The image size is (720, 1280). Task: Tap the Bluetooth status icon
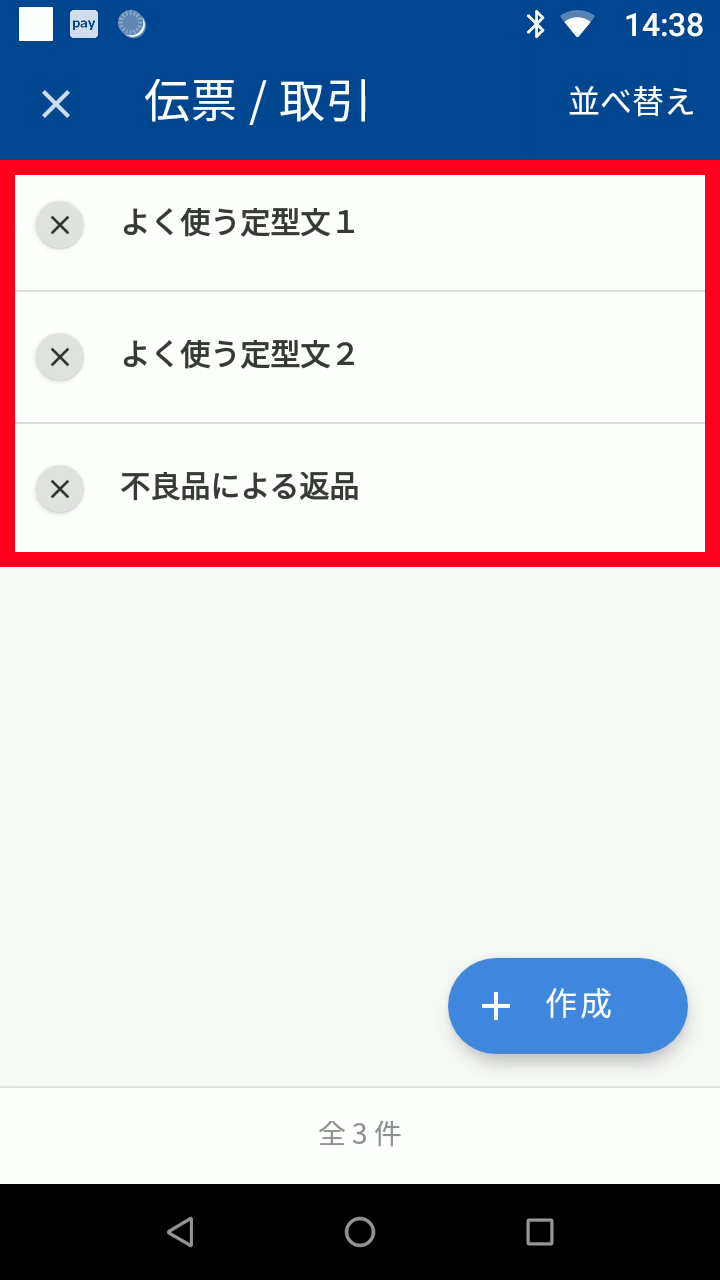536,24
